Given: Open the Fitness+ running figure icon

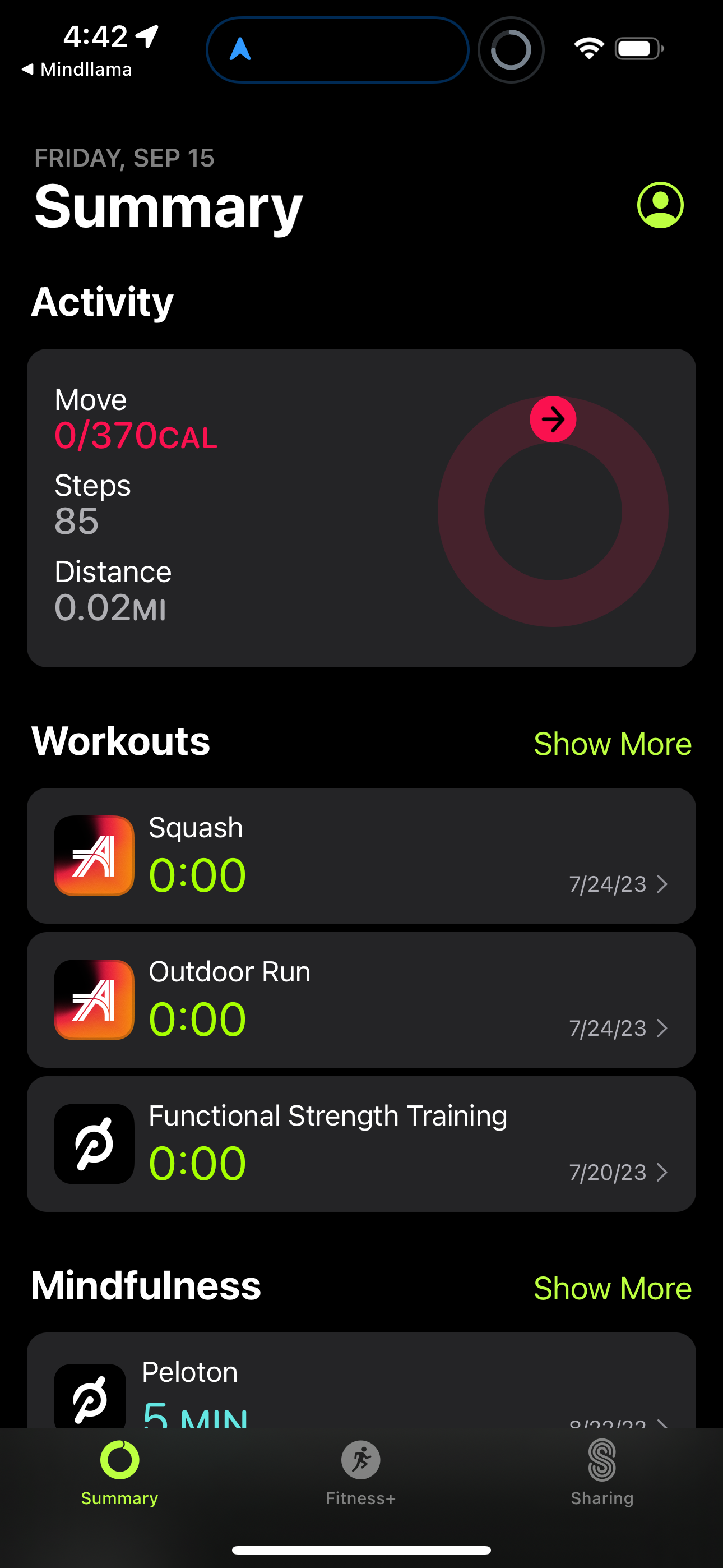Looking at the screenshot, I should (360, 1460).
